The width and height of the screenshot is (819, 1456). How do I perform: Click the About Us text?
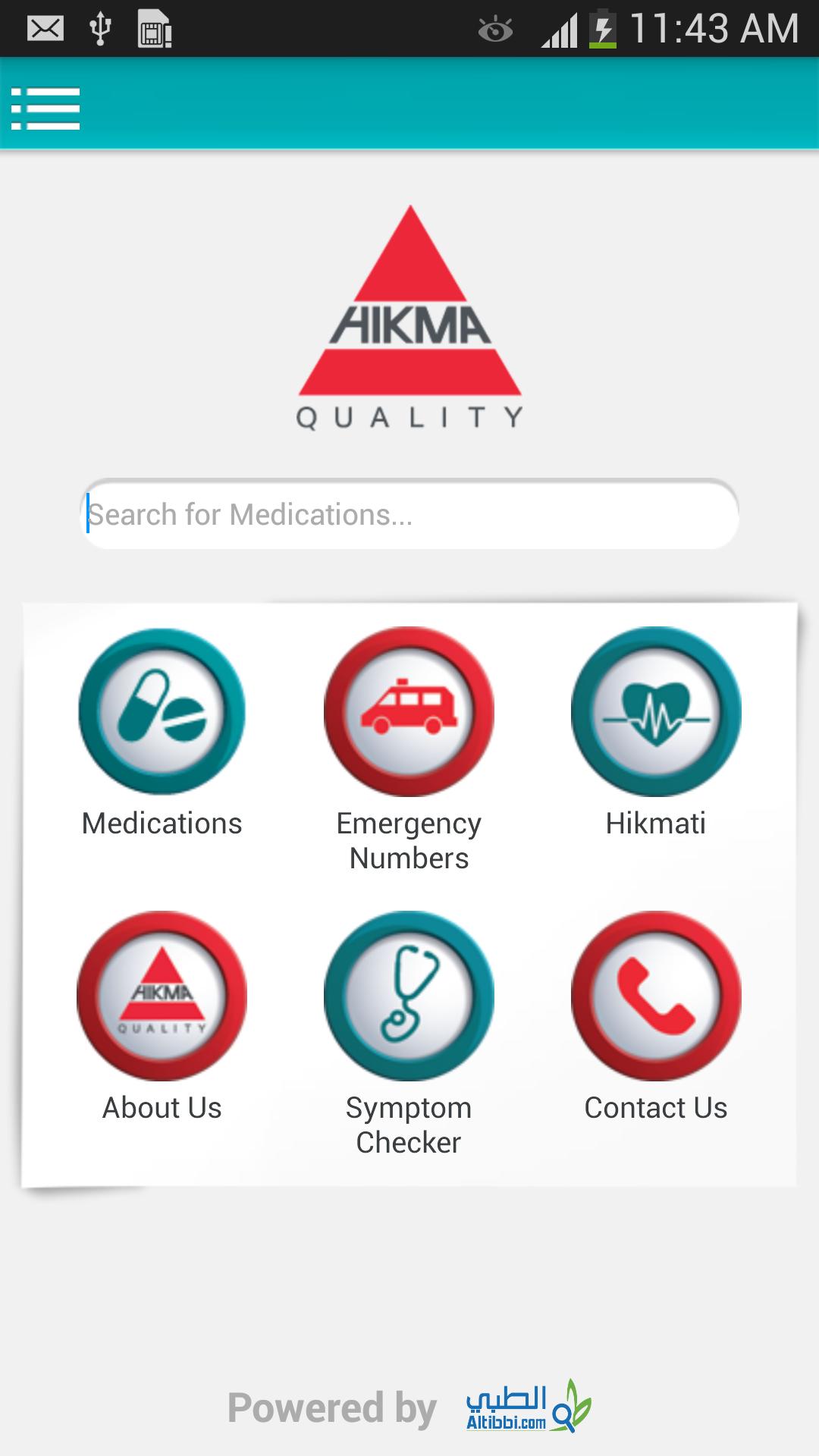162,1109
